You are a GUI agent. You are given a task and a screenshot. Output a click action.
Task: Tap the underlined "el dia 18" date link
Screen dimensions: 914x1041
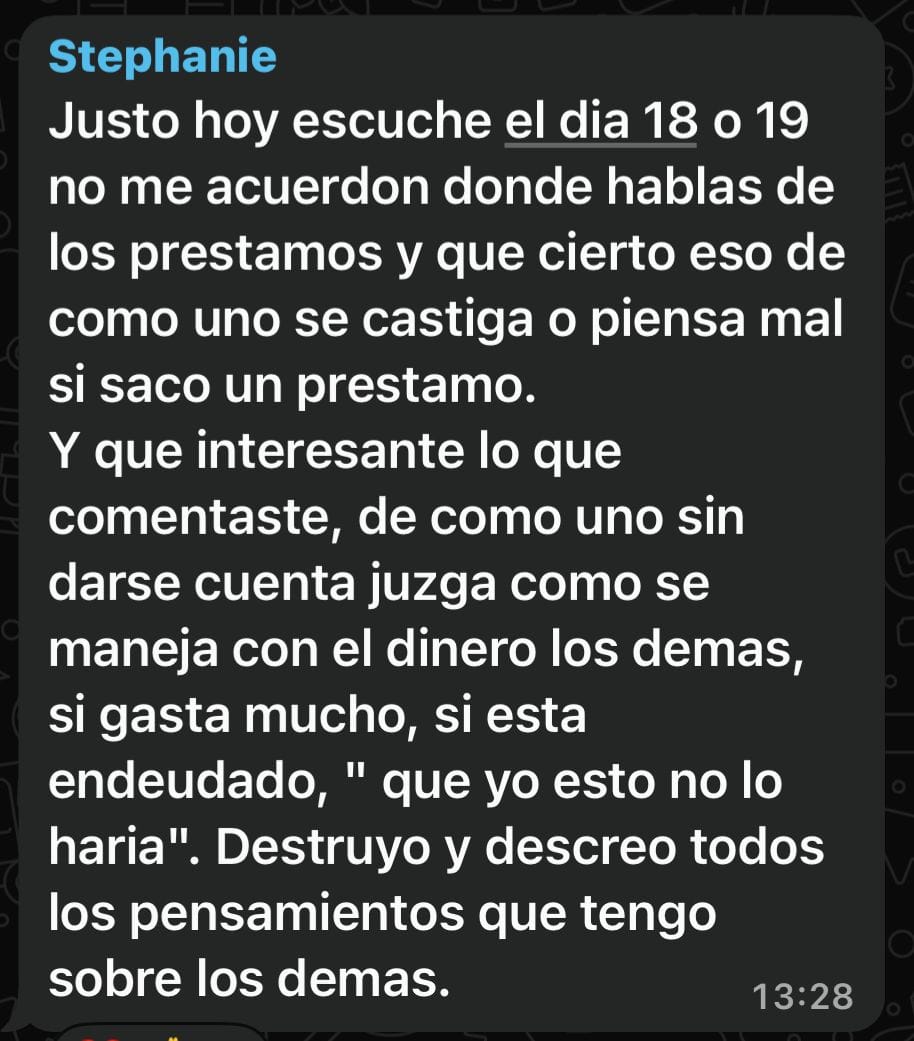[601, 122]
